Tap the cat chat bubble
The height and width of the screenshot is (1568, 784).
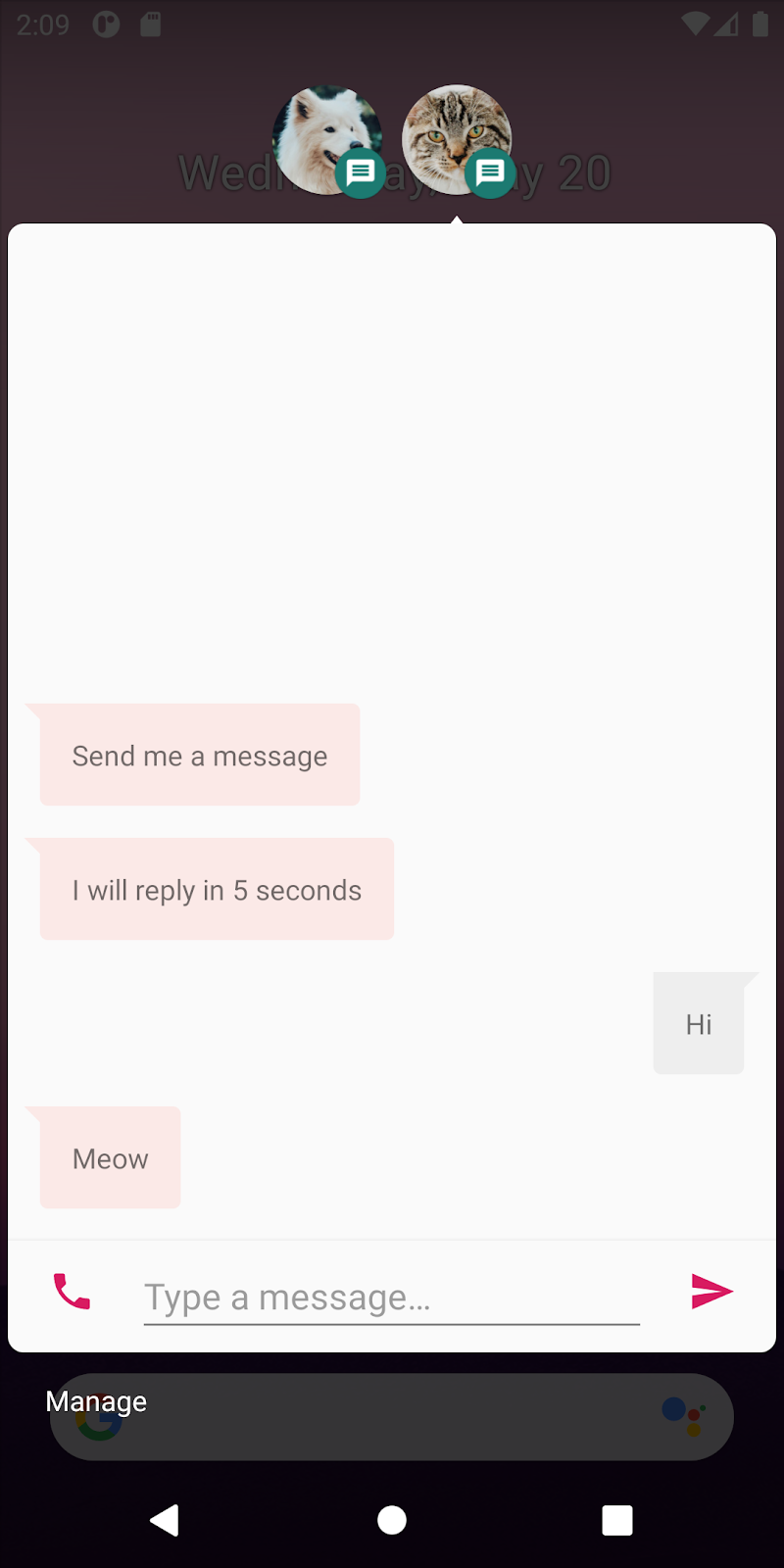coord(456,140)
